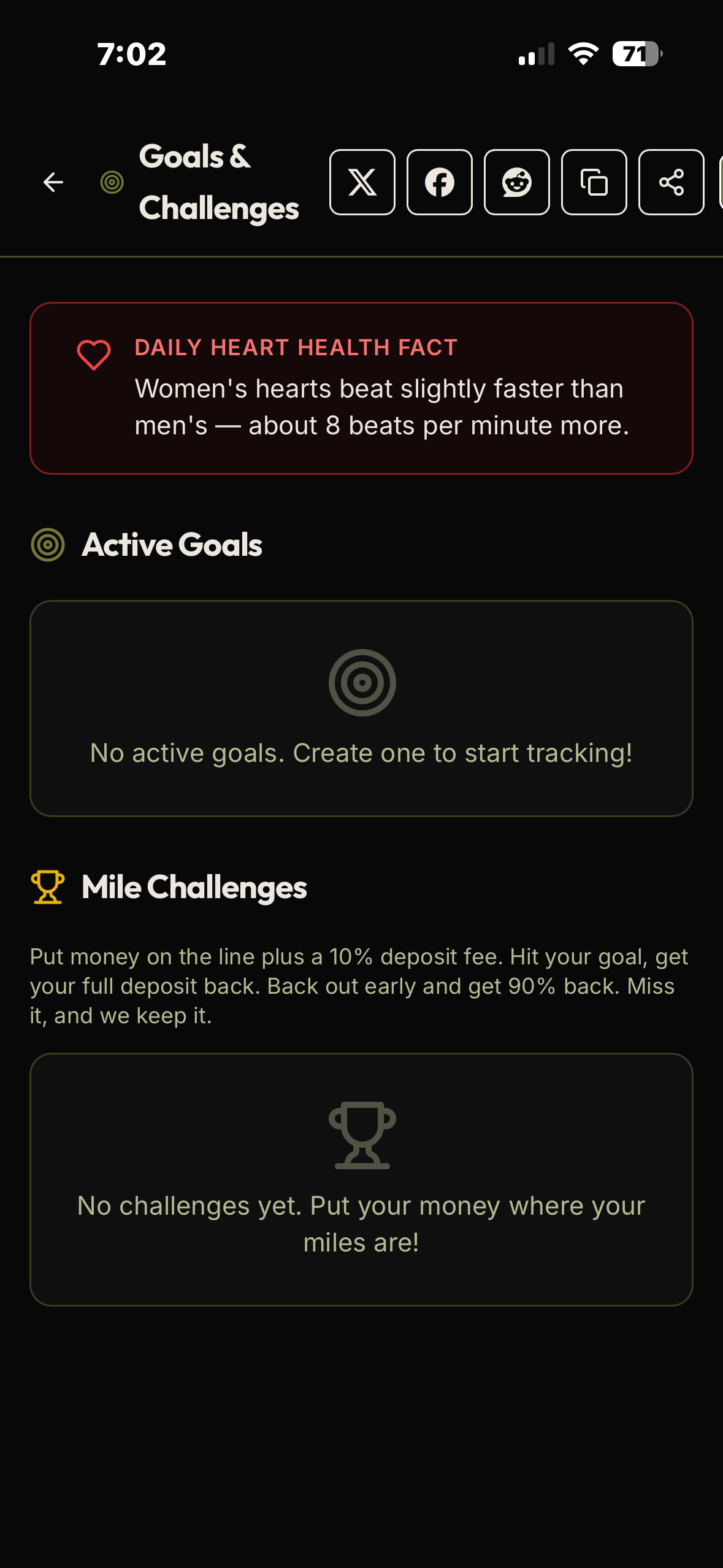Open the generic share options icon
Image resolution: width=723 pixels, height=1568 pixels.
click(671, 183)
